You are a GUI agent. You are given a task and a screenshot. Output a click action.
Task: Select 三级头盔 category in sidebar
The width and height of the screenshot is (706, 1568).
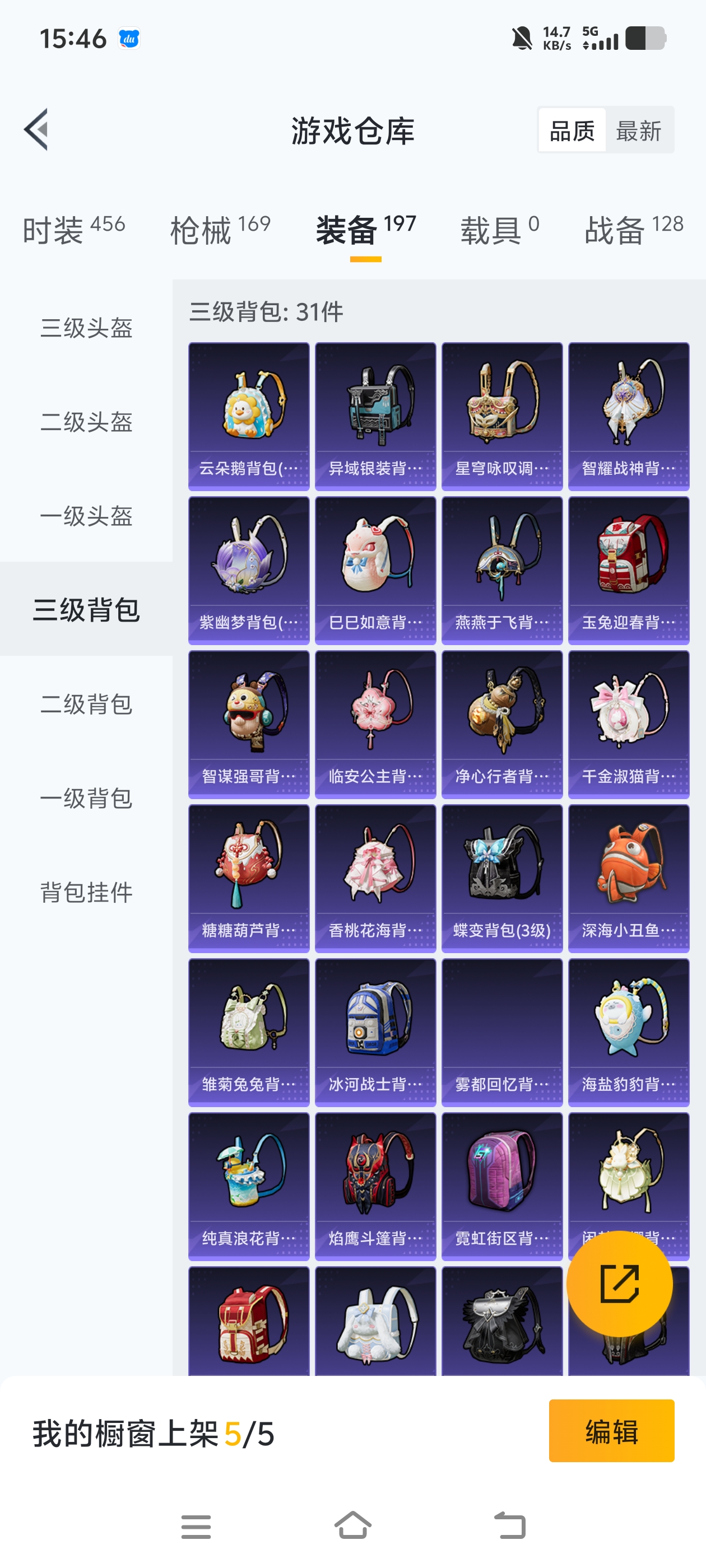[85, 329]
